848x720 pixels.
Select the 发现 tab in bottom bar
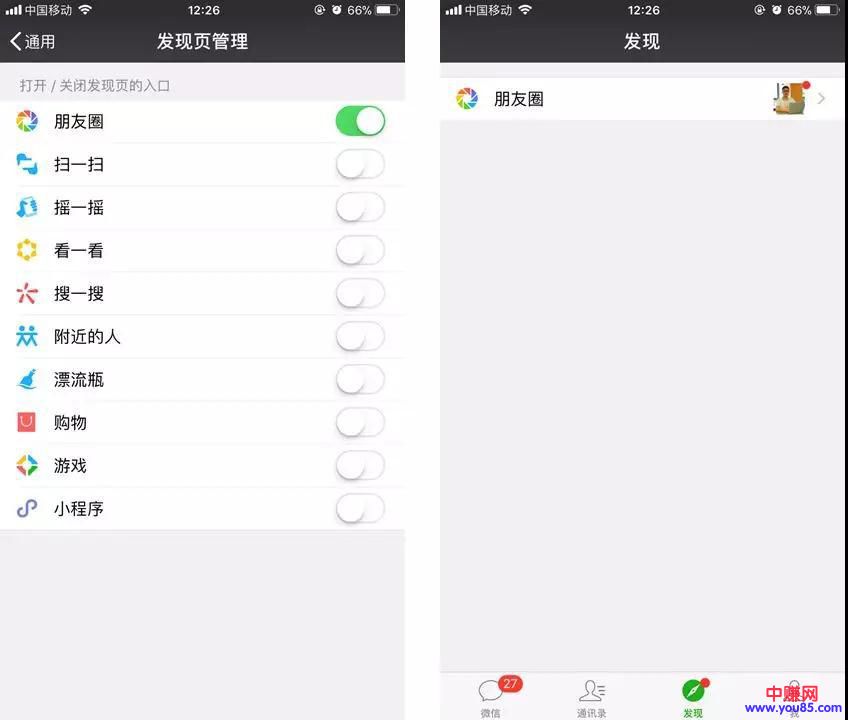click(x=693, y=697)
